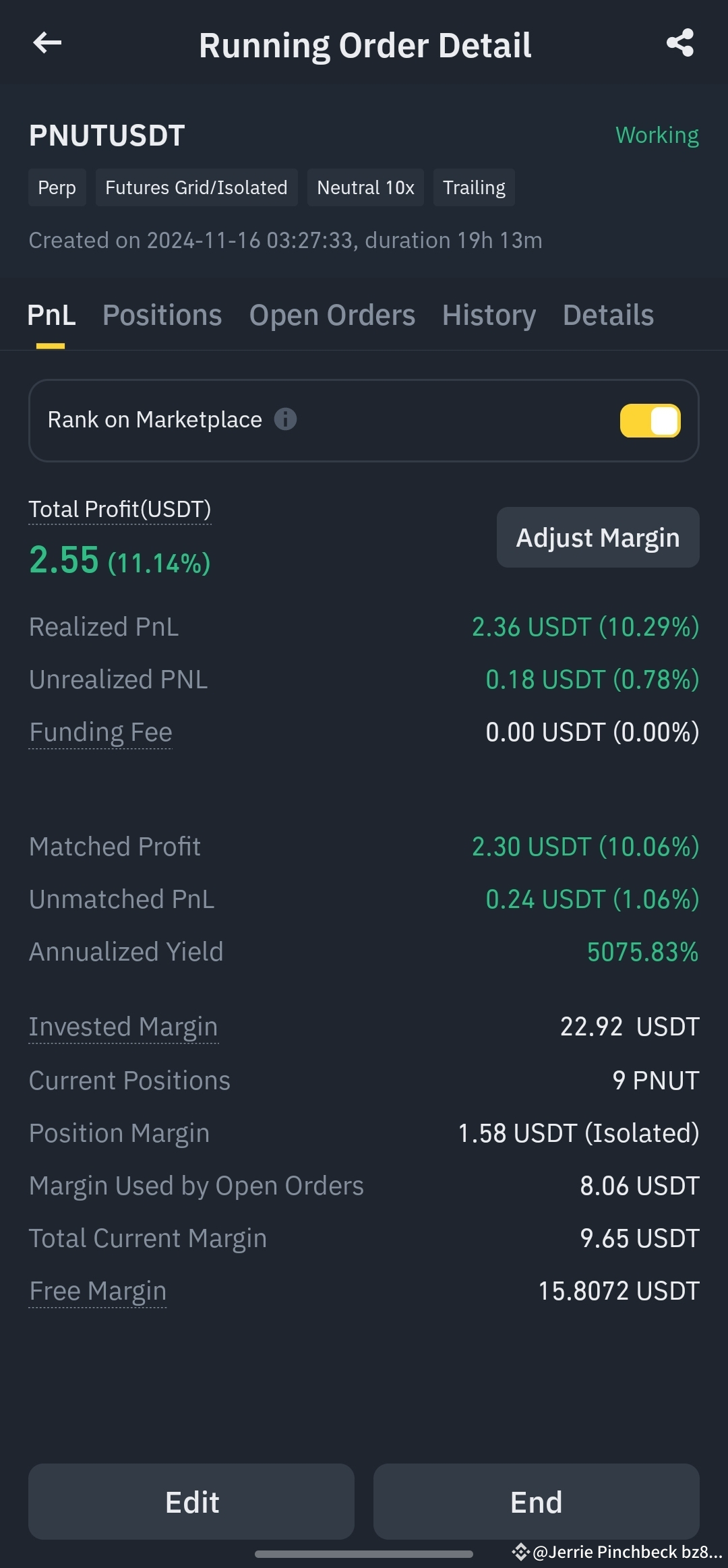
Task: Click the Perp contract tag
Action: click(x=57, y=187)
